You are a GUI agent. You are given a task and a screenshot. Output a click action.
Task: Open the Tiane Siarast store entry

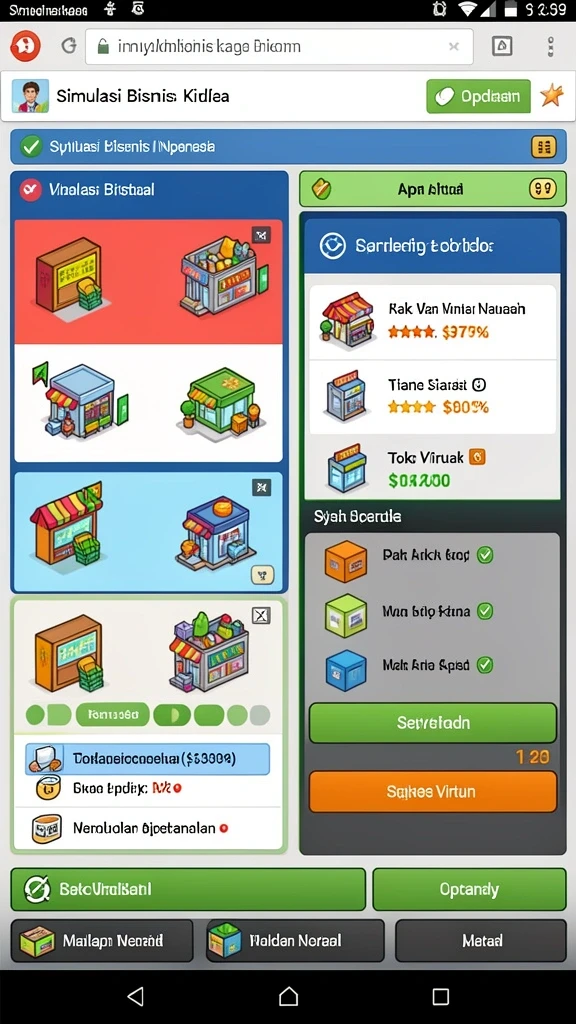point(432,396)
